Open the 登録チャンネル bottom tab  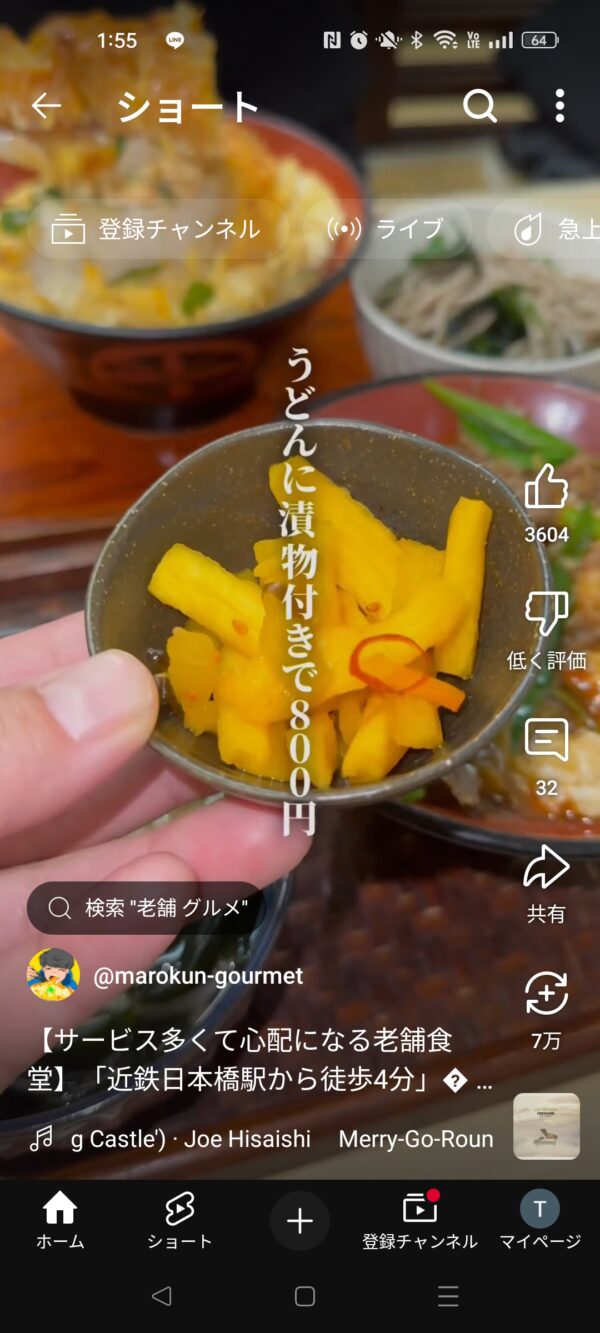(420, 1221)
